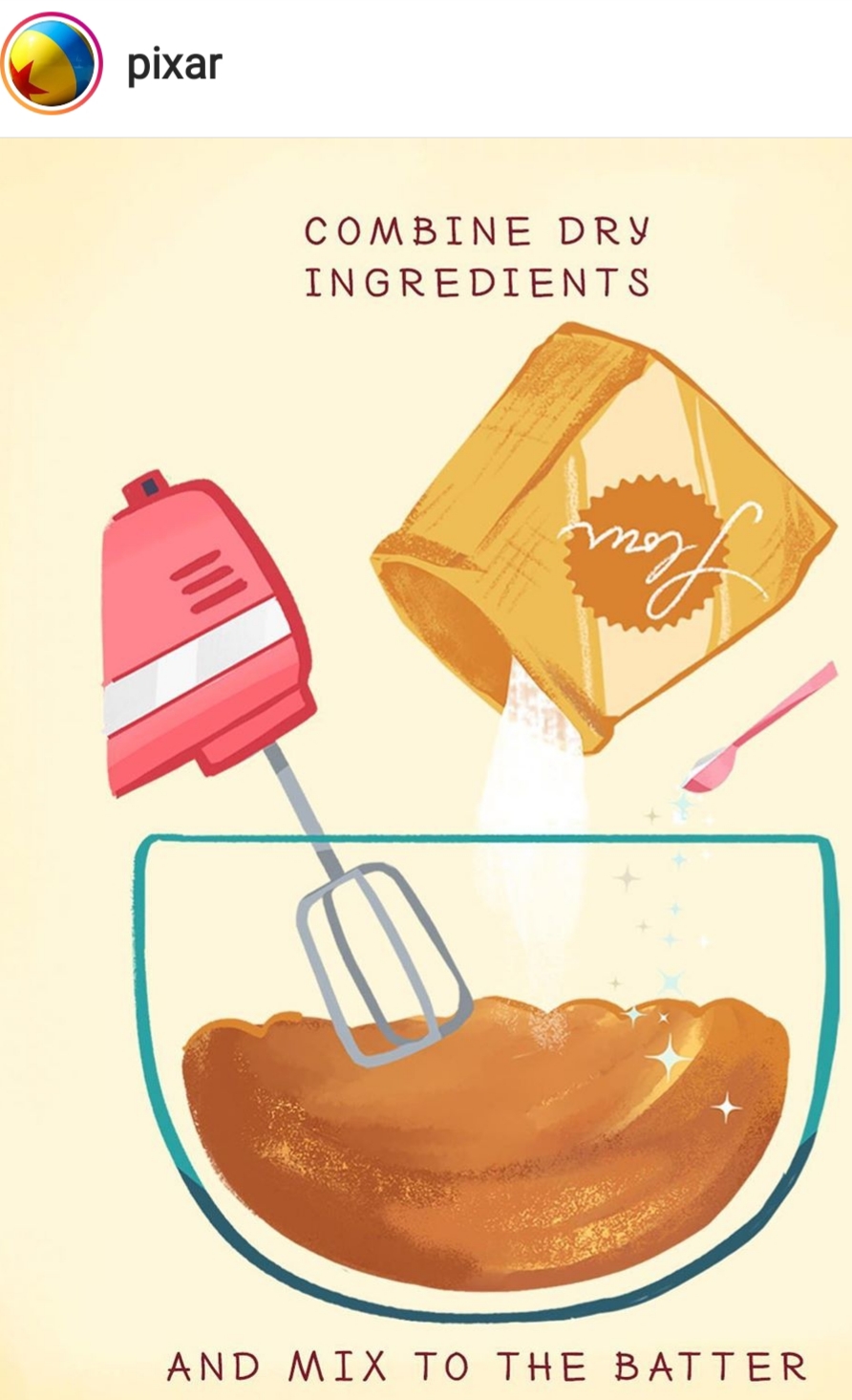The image size is (852, 1400).
Task: Open Pixar's profile picture story
Action: (x=51, y=64)
